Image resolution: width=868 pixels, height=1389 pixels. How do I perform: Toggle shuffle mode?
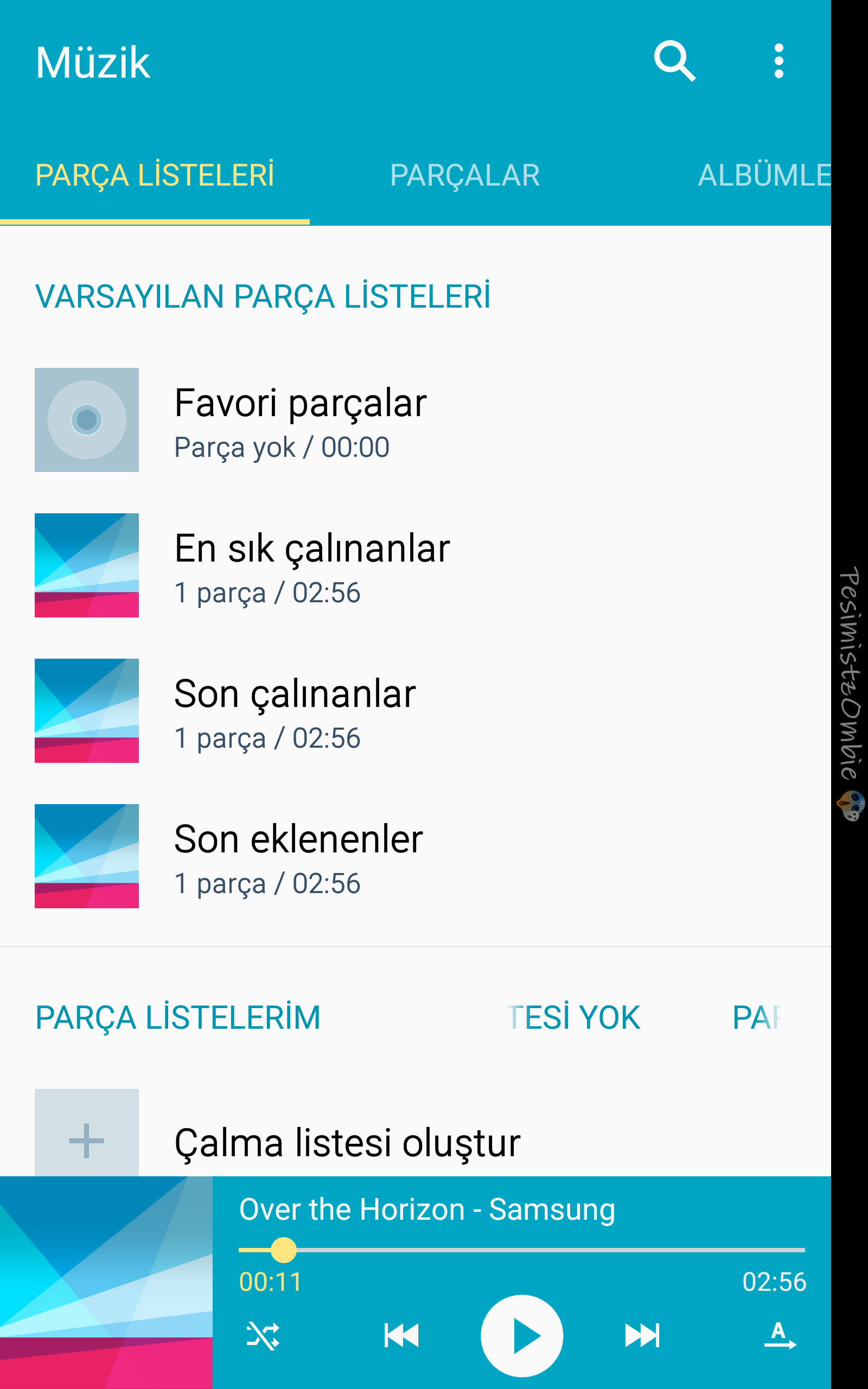(263, 1335)
